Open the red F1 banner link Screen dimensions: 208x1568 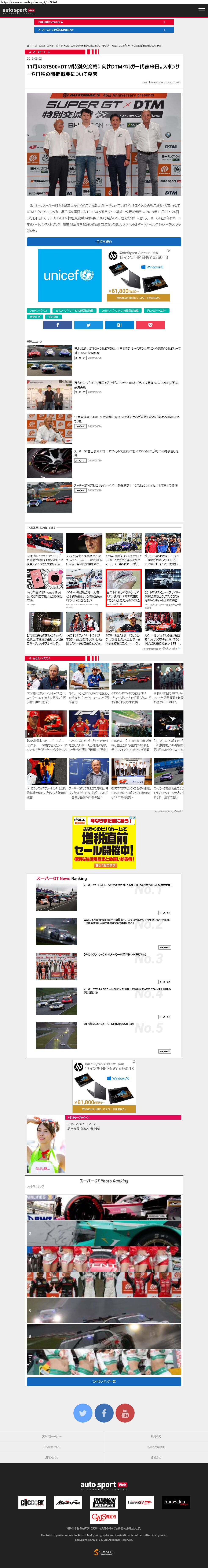pos(104,22)
